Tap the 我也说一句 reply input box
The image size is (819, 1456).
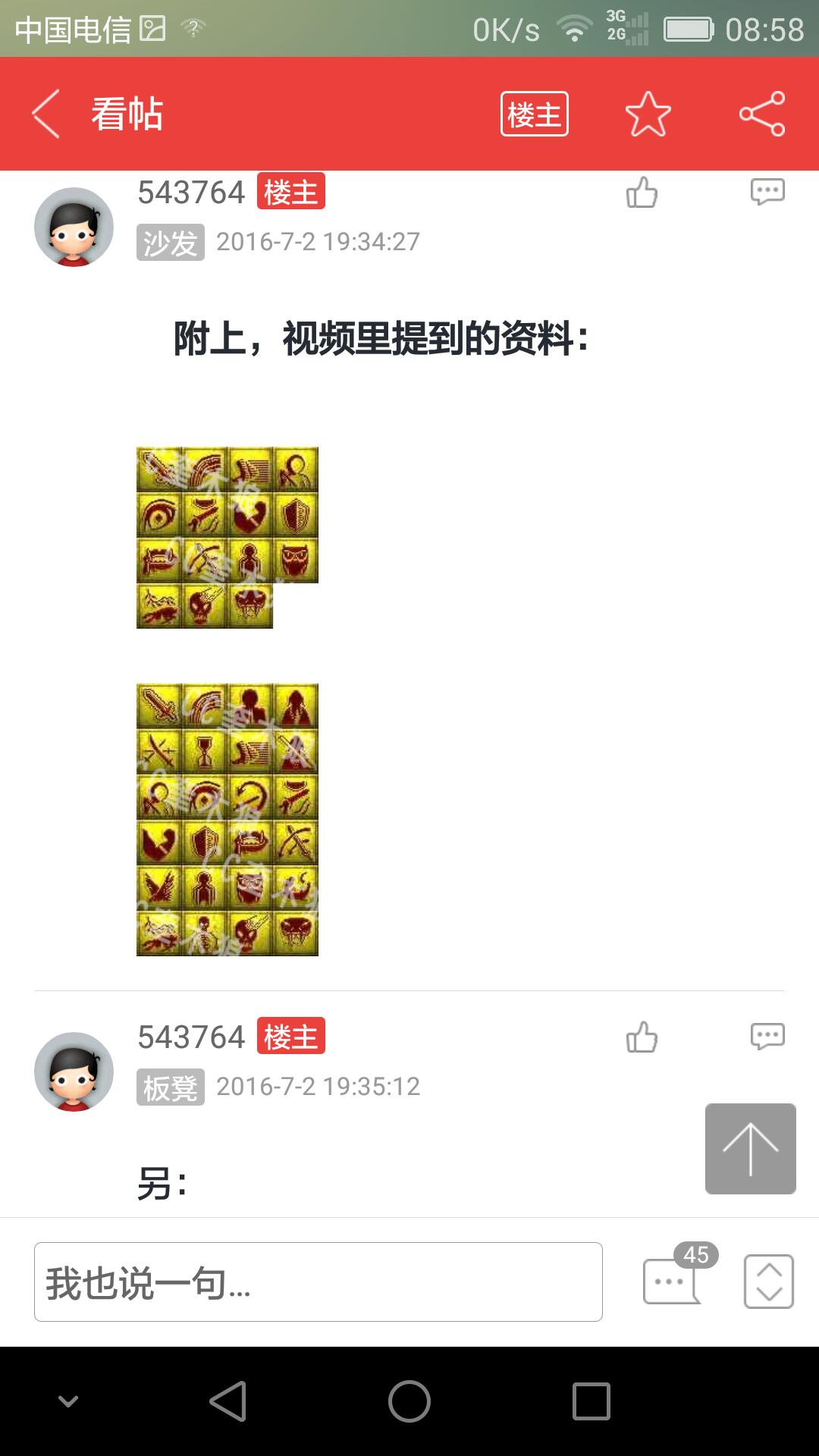point(318,1282)
